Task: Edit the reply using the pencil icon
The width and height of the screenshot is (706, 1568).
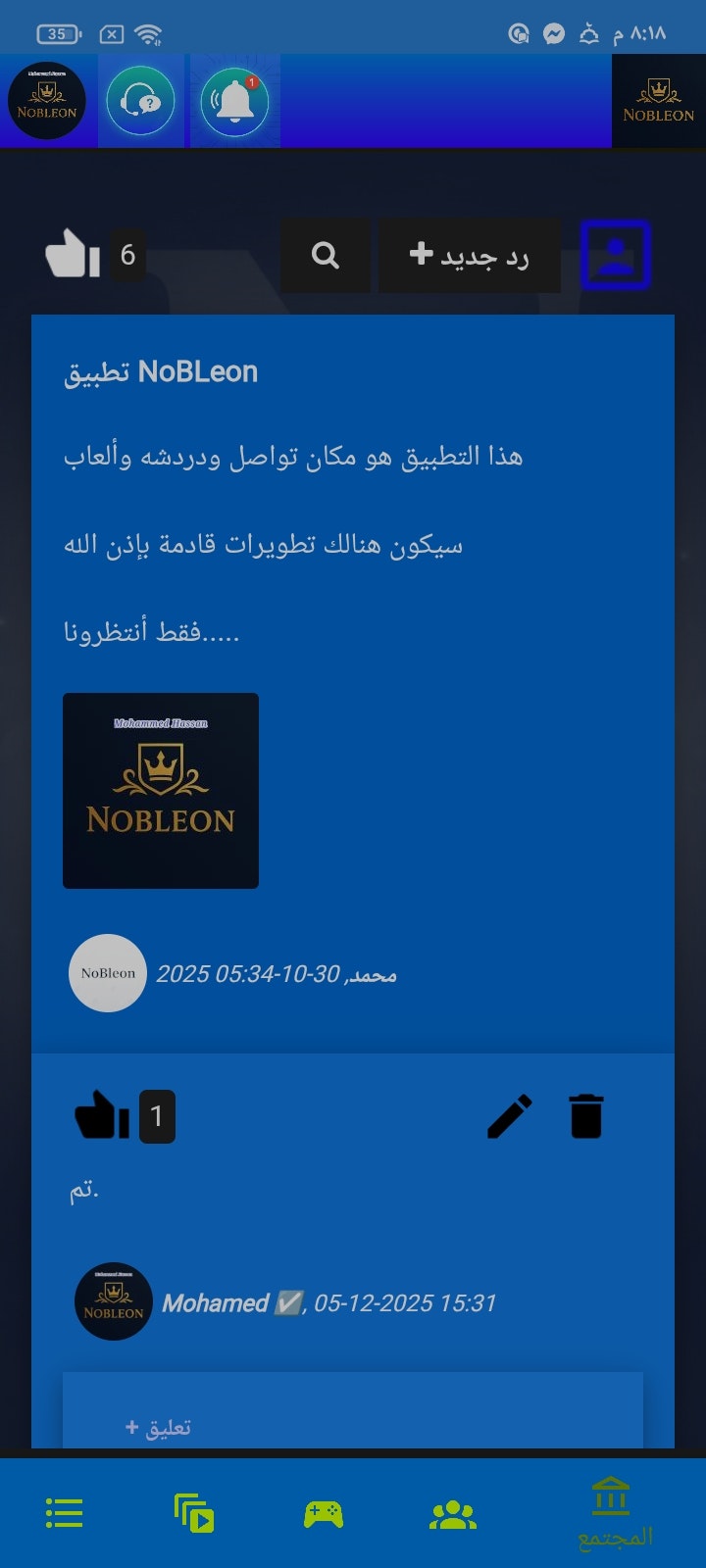Action: point(507,1115)
